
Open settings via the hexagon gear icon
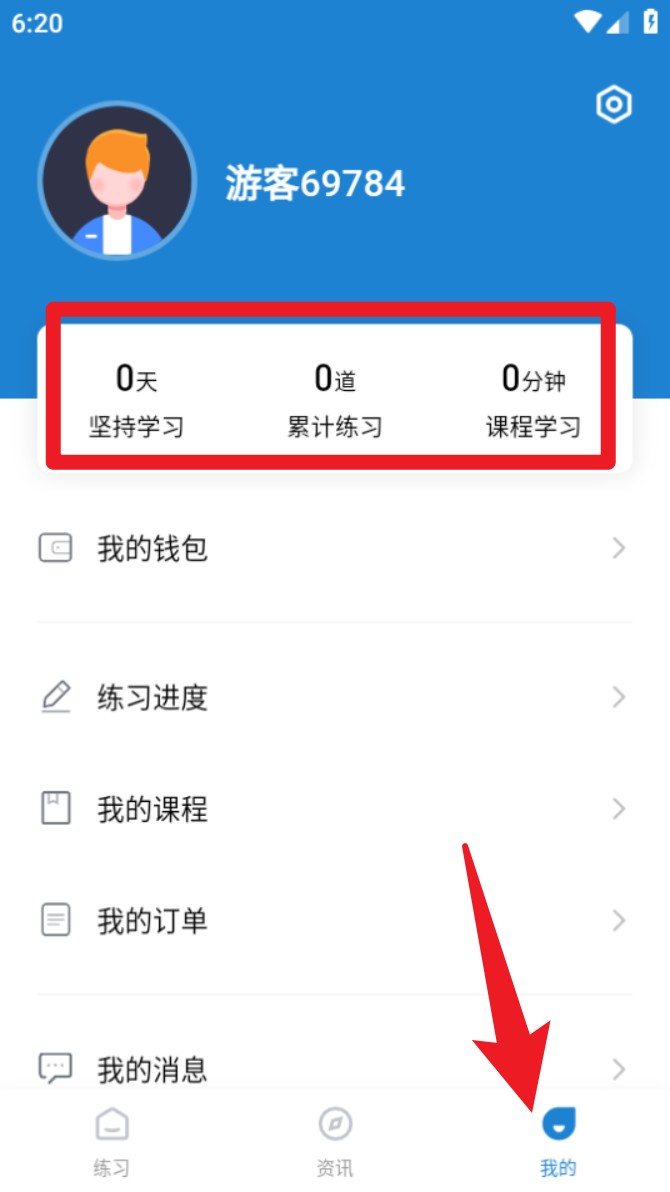[x=614, y=104]
